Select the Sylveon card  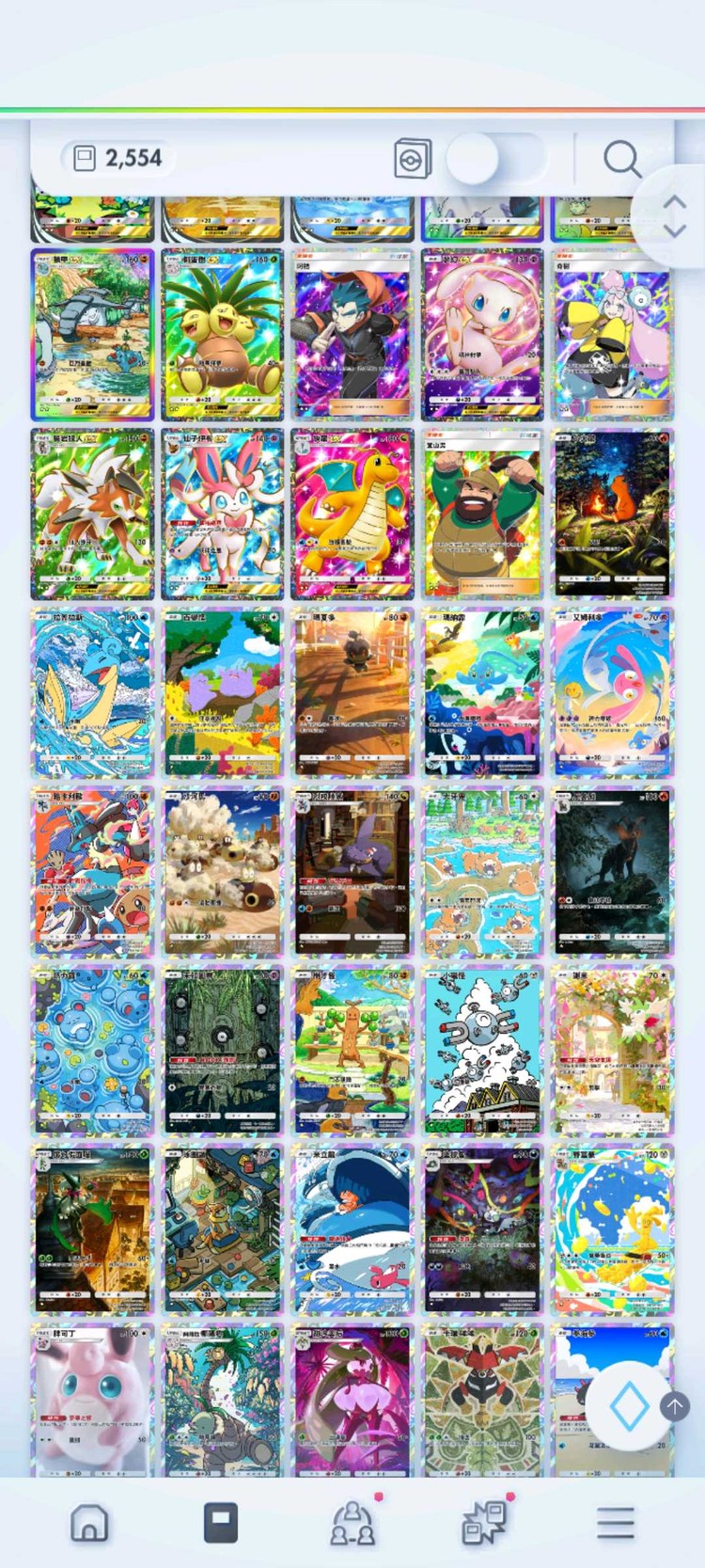click(x=222, y=515)
